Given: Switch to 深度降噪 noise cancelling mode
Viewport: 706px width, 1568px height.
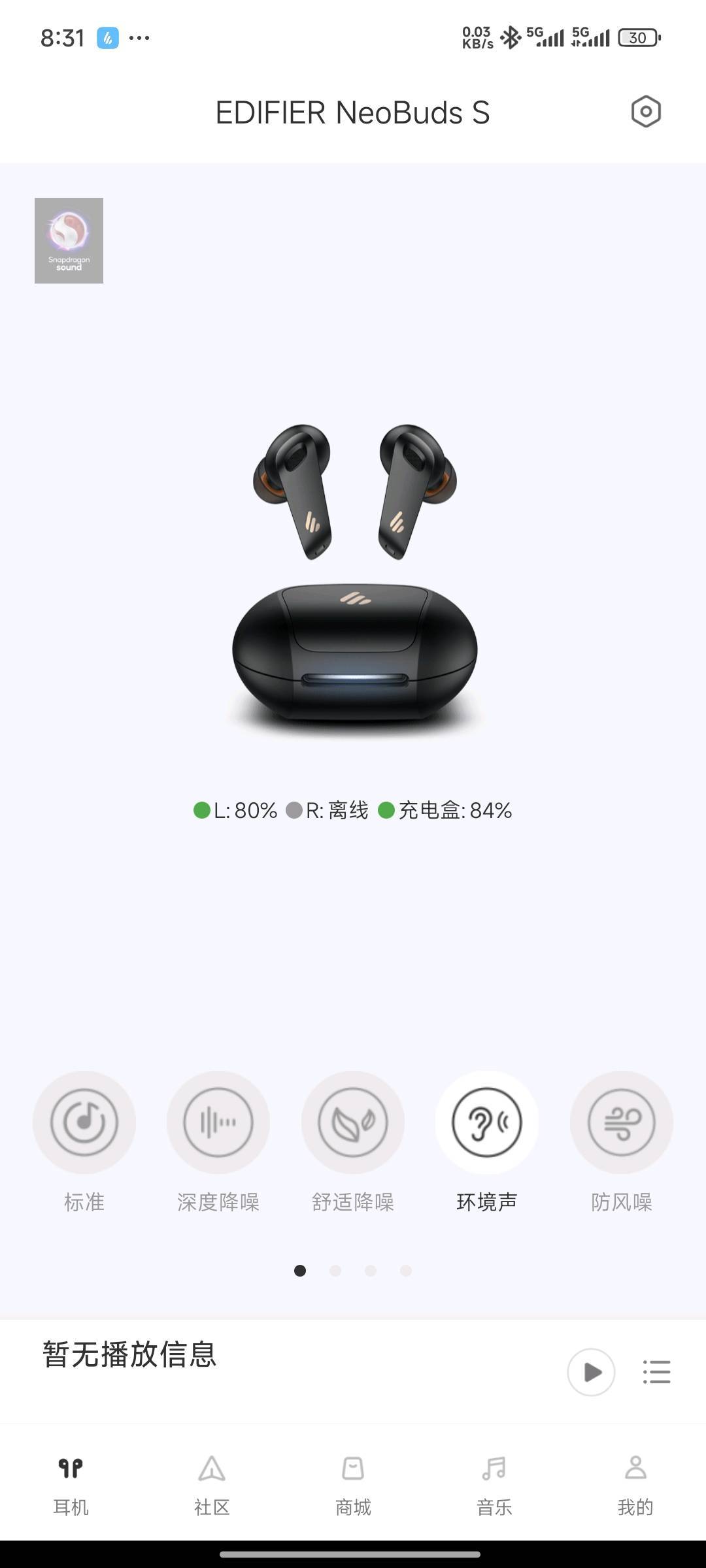Looking at the screenshot, I should [x=218, y=1122].
